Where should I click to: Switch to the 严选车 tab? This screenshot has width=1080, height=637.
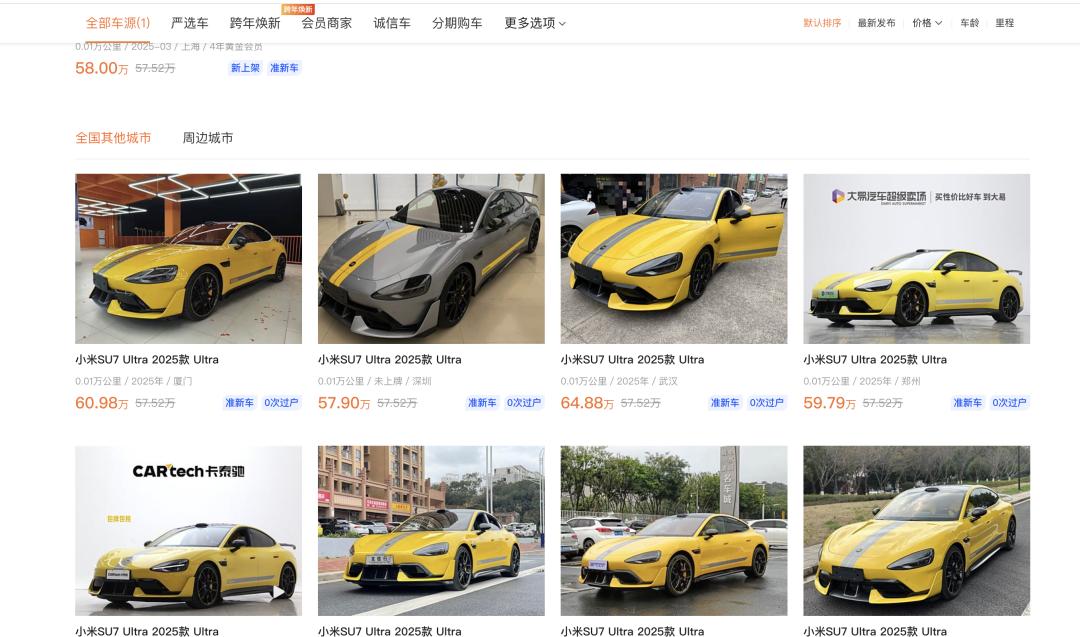click(x=189, y=23)
